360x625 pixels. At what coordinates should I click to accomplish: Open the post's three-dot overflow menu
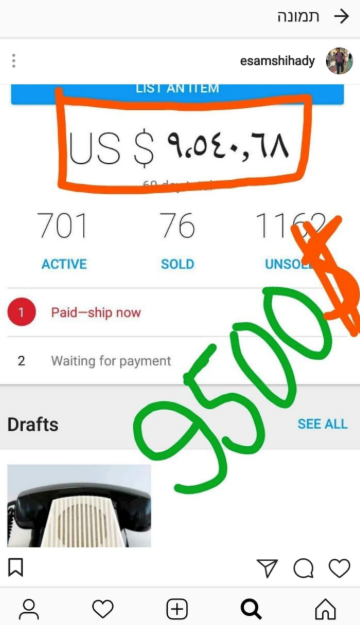point(14,61)
